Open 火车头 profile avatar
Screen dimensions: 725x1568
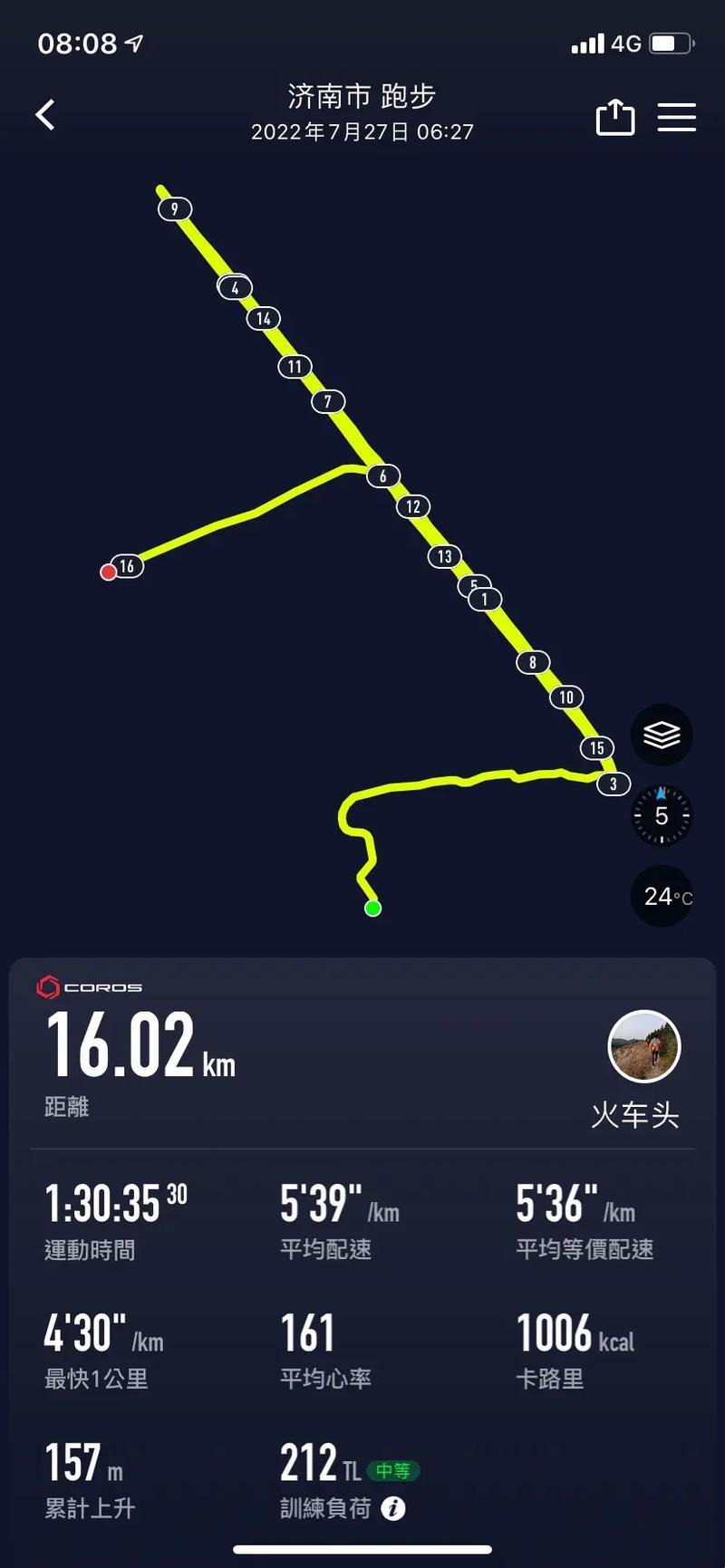pyautogui.click(x=643, y=1046)
